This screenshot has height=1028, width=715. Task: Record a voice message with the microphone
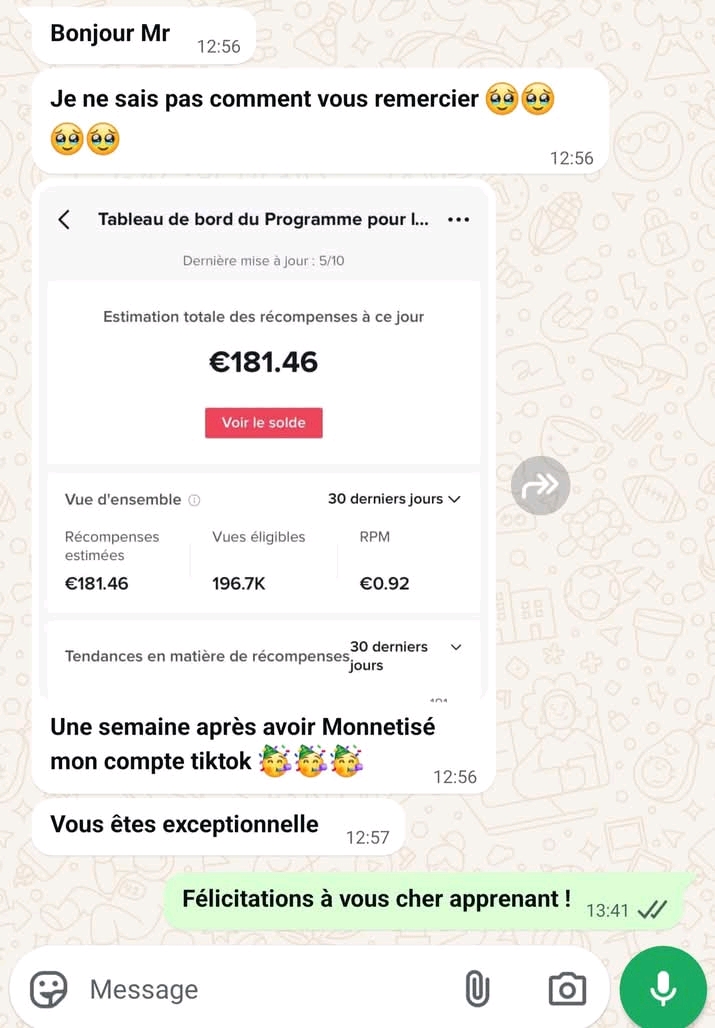click(662, 989)
